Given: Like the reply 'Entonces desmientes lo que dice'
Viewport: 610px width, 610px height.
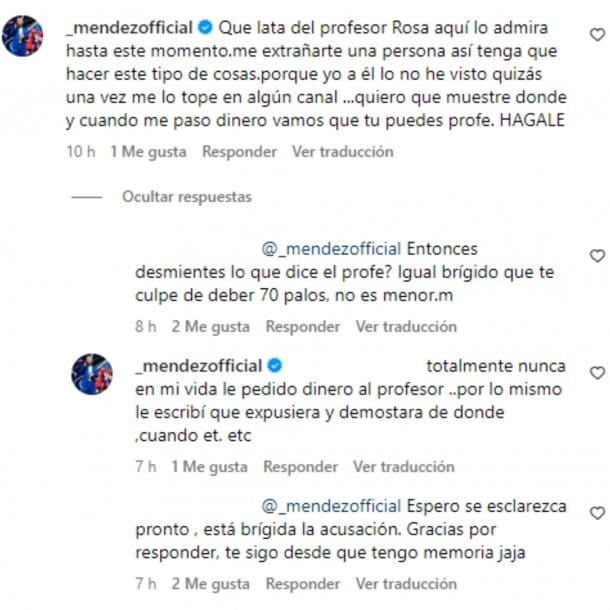Looking at the screenshot, I should 597,256.
